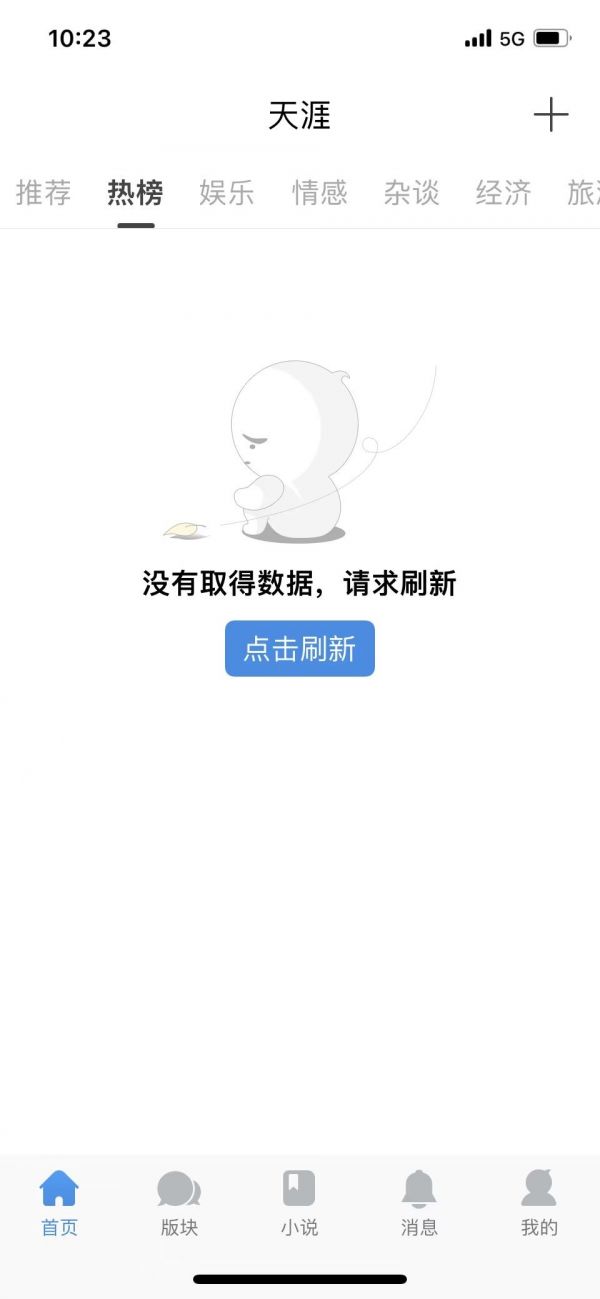Image resolution: width=600 pixels, height=1299 pixels.
Task: Go to the 我的 profile tab
Action: (539, 1203)
